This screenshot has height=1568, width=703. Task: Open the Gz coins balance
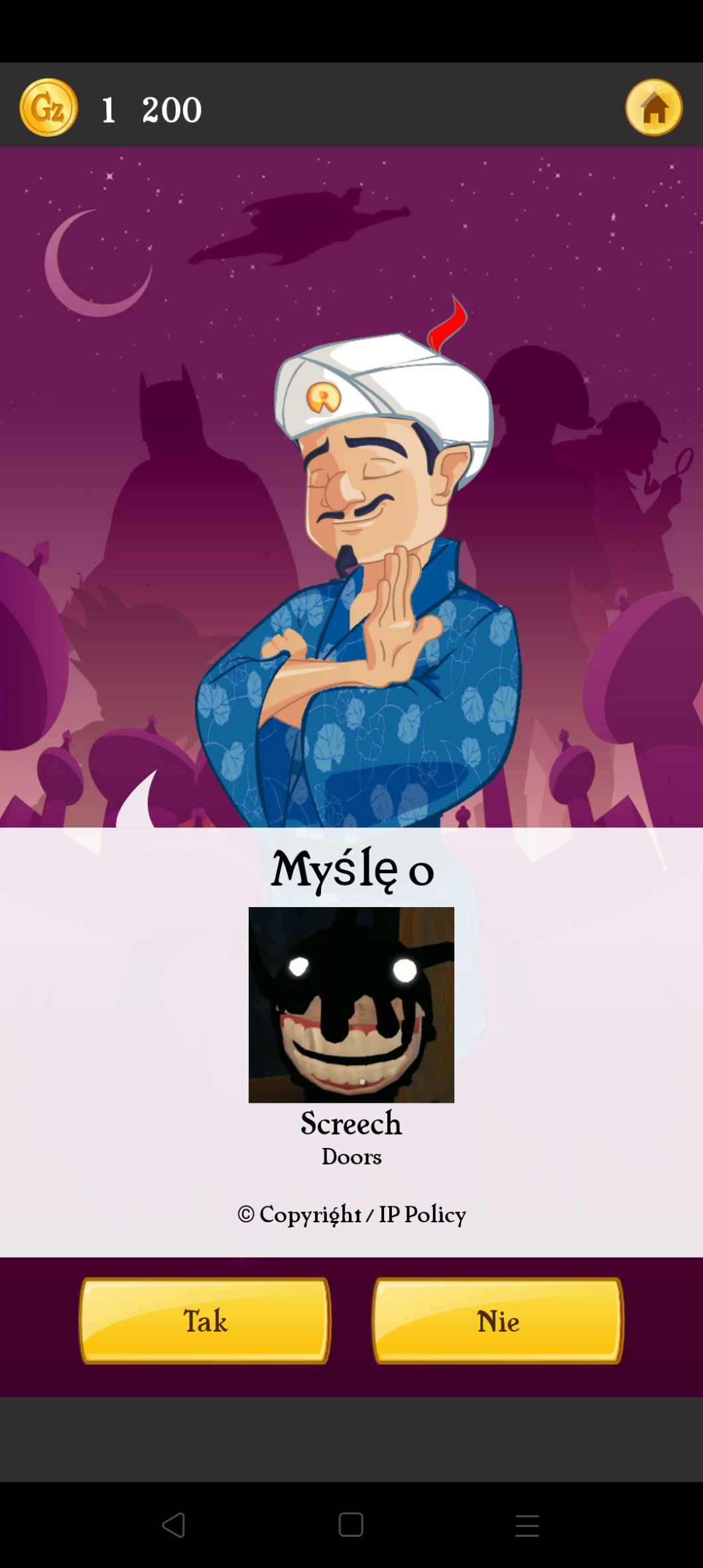[x=48, y=107]
